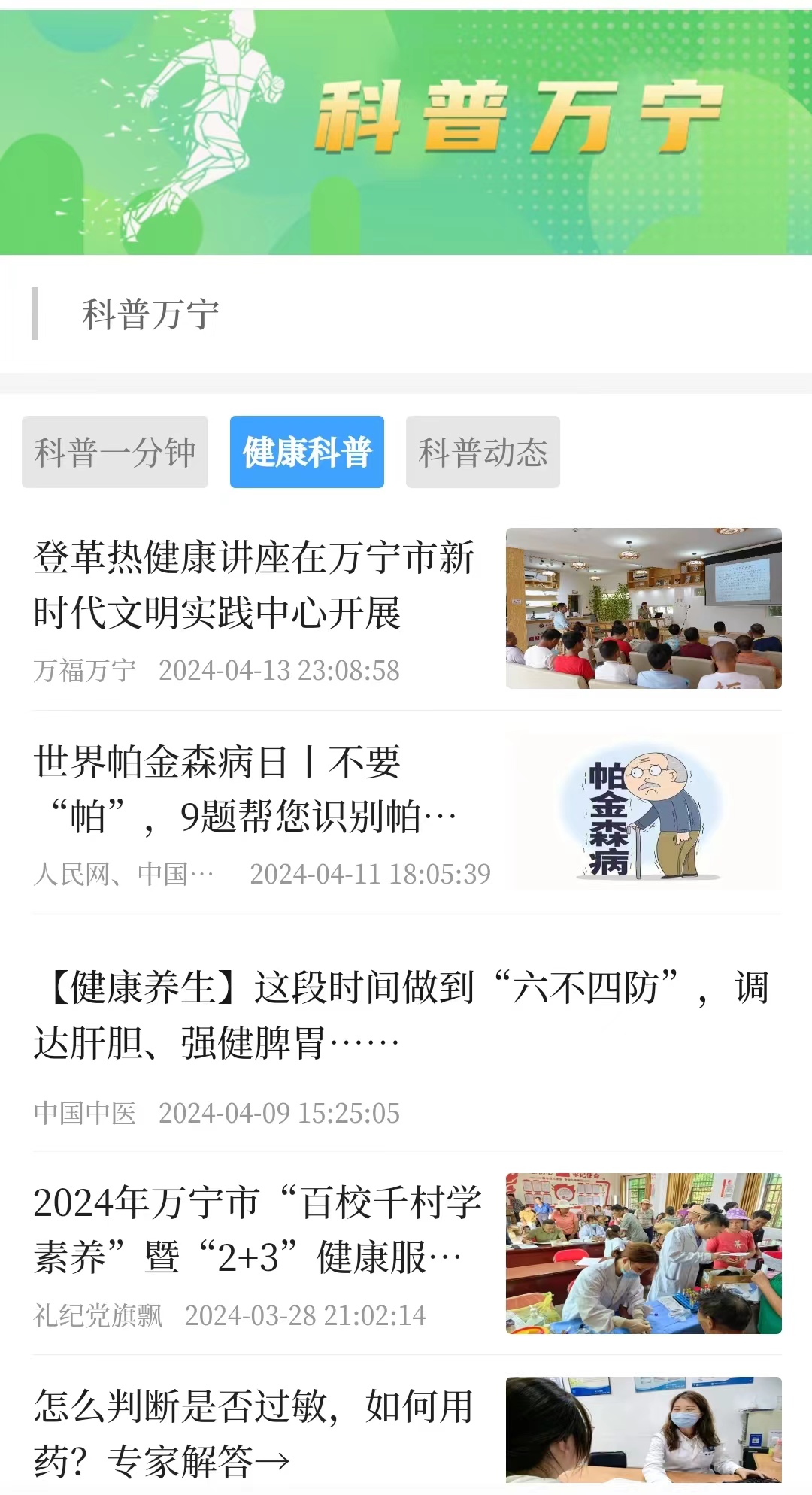Switch to the 科普一分钟 tab
812x1495 pixels.
coord(115,452)
